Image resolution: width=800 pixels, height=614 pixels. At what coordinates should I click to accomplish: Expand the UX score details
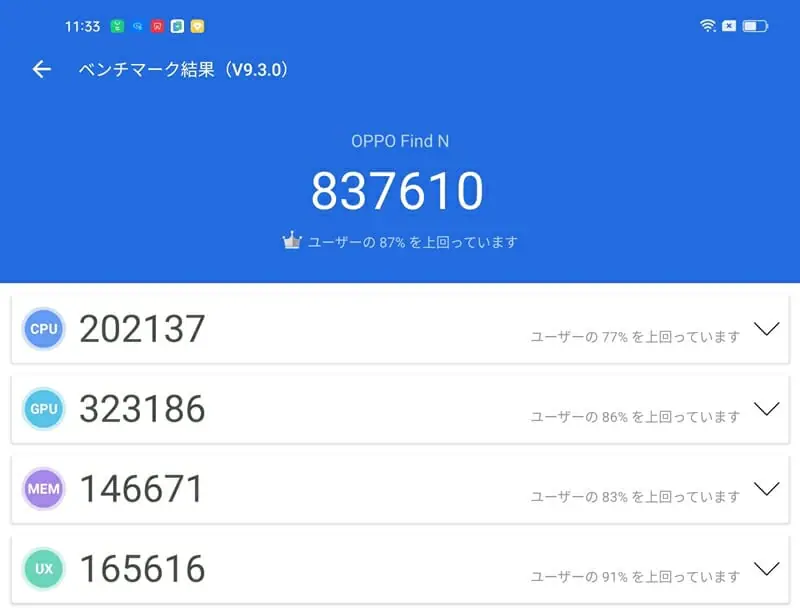(x=766, y=569)
